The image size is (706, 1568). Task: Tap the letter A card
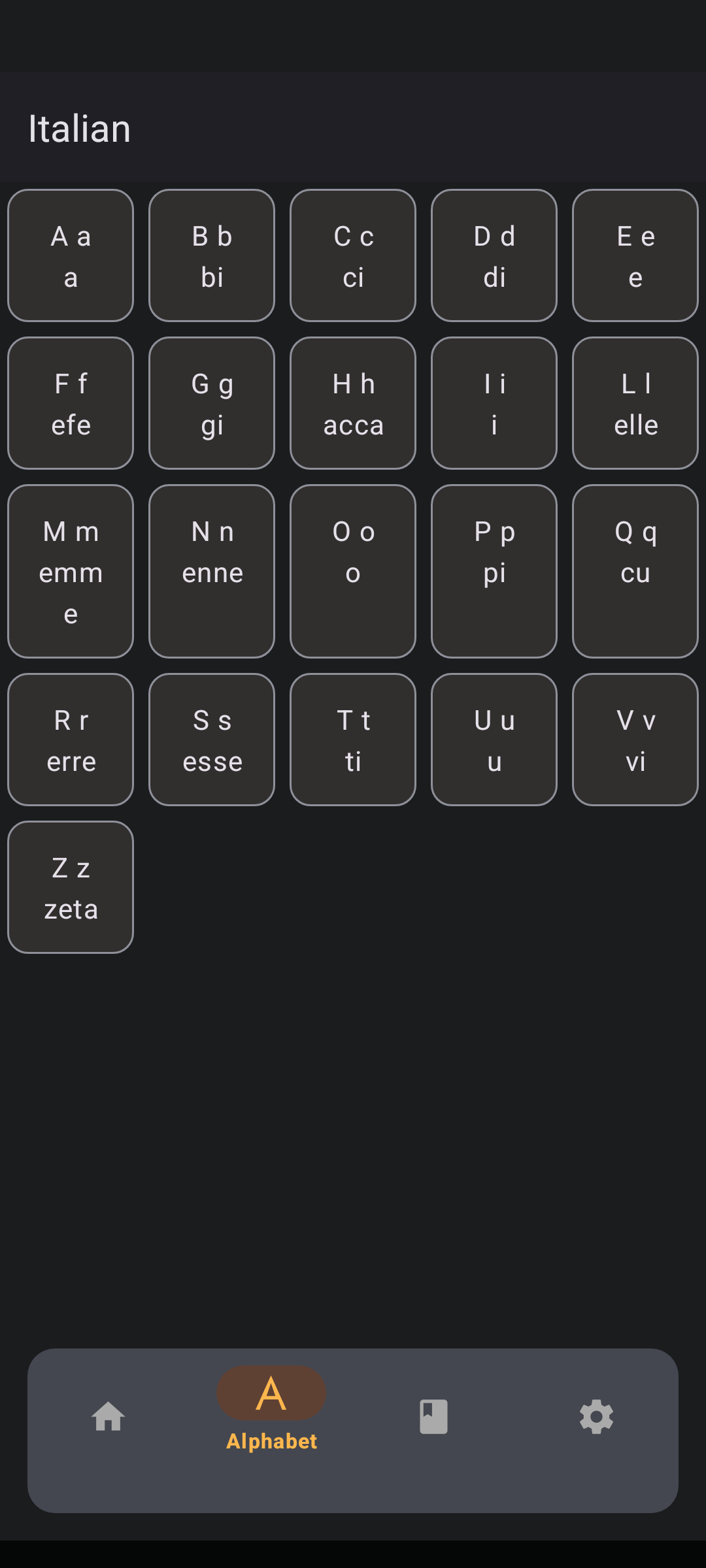point(71,255)
